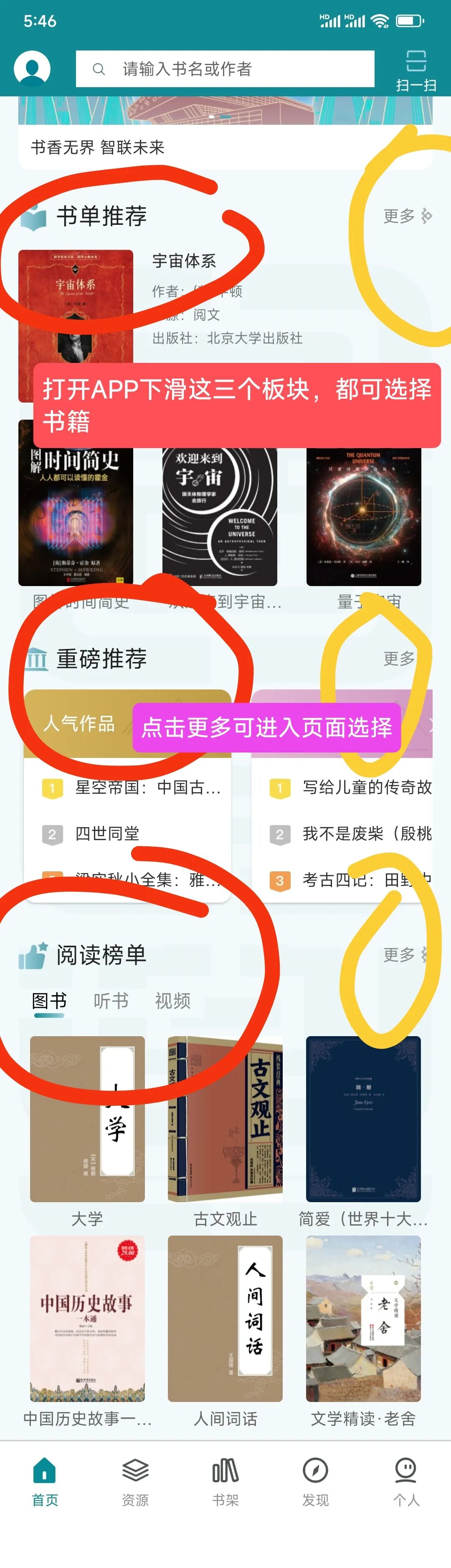Open 更多 for 书单推荐
This screenshot has width=451, height=1568.
[x=406, y=216]
